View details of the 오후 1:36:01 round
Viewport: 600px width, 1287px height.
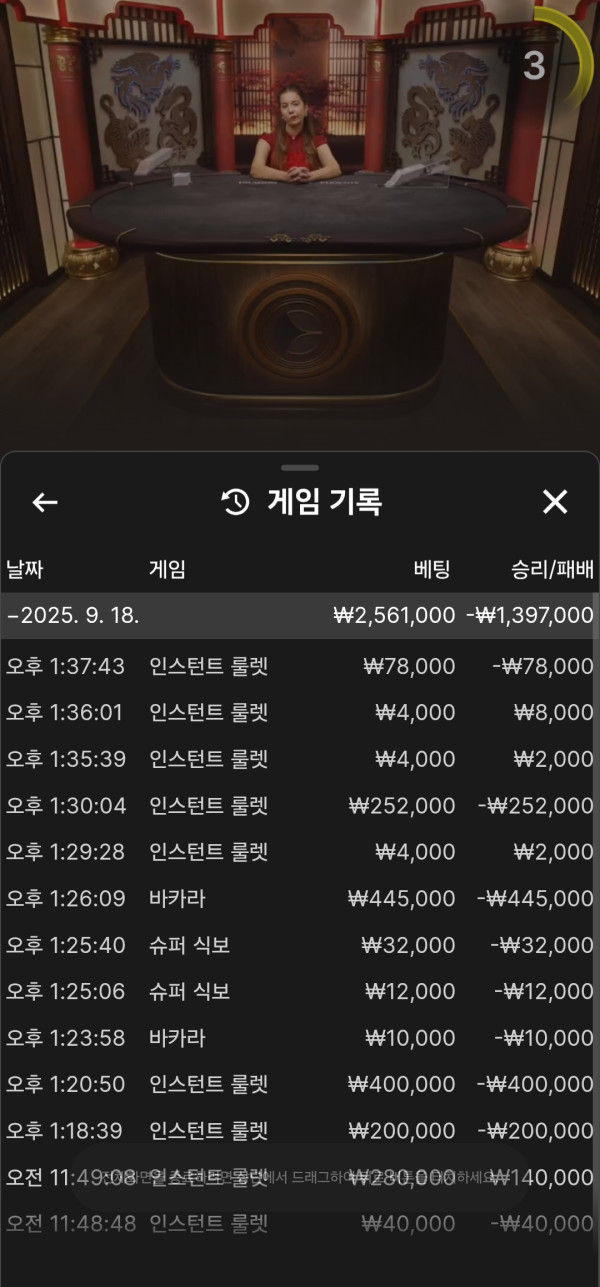[x=298, y=713]
